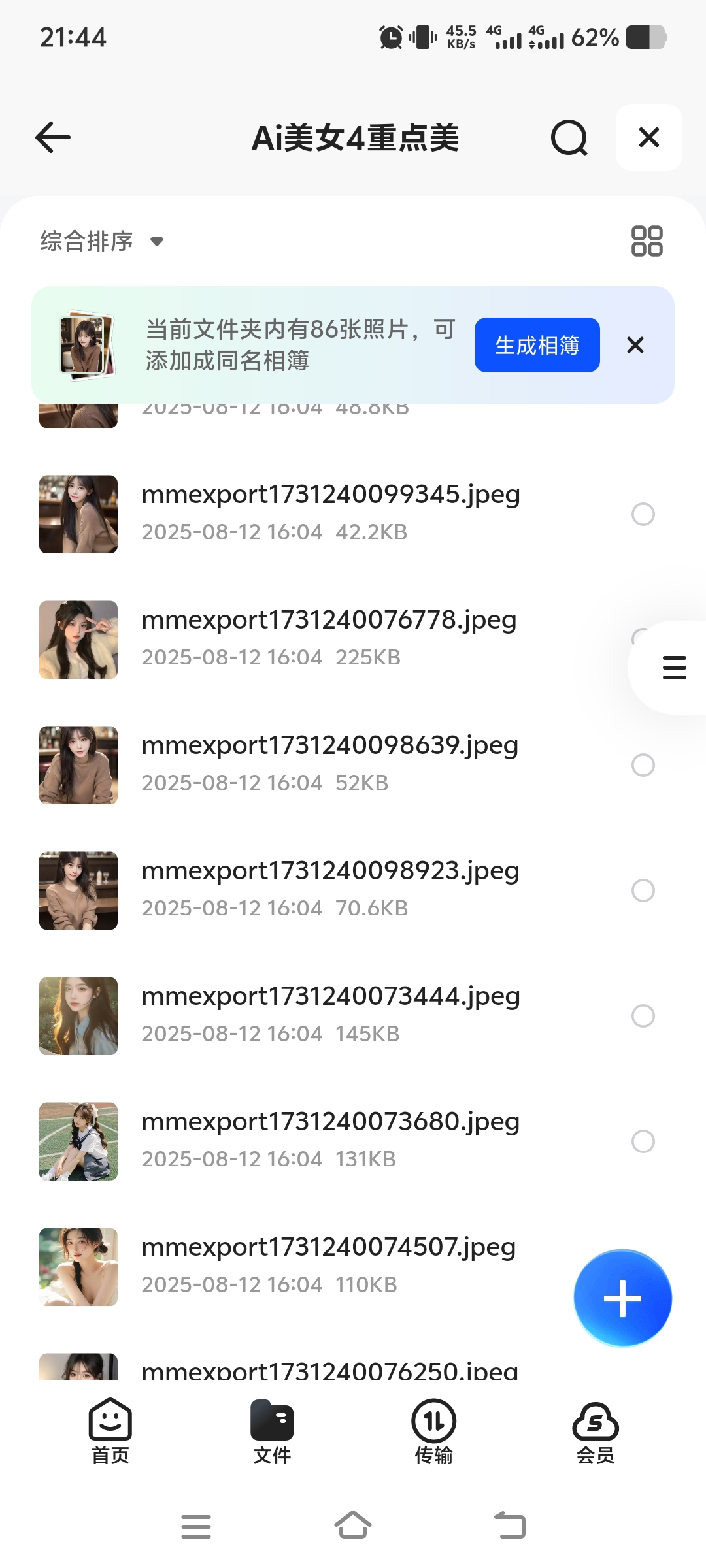706x1568 pixels.
Task: Switch to the 首页 tab
Action: click(x=110, y=1431)
